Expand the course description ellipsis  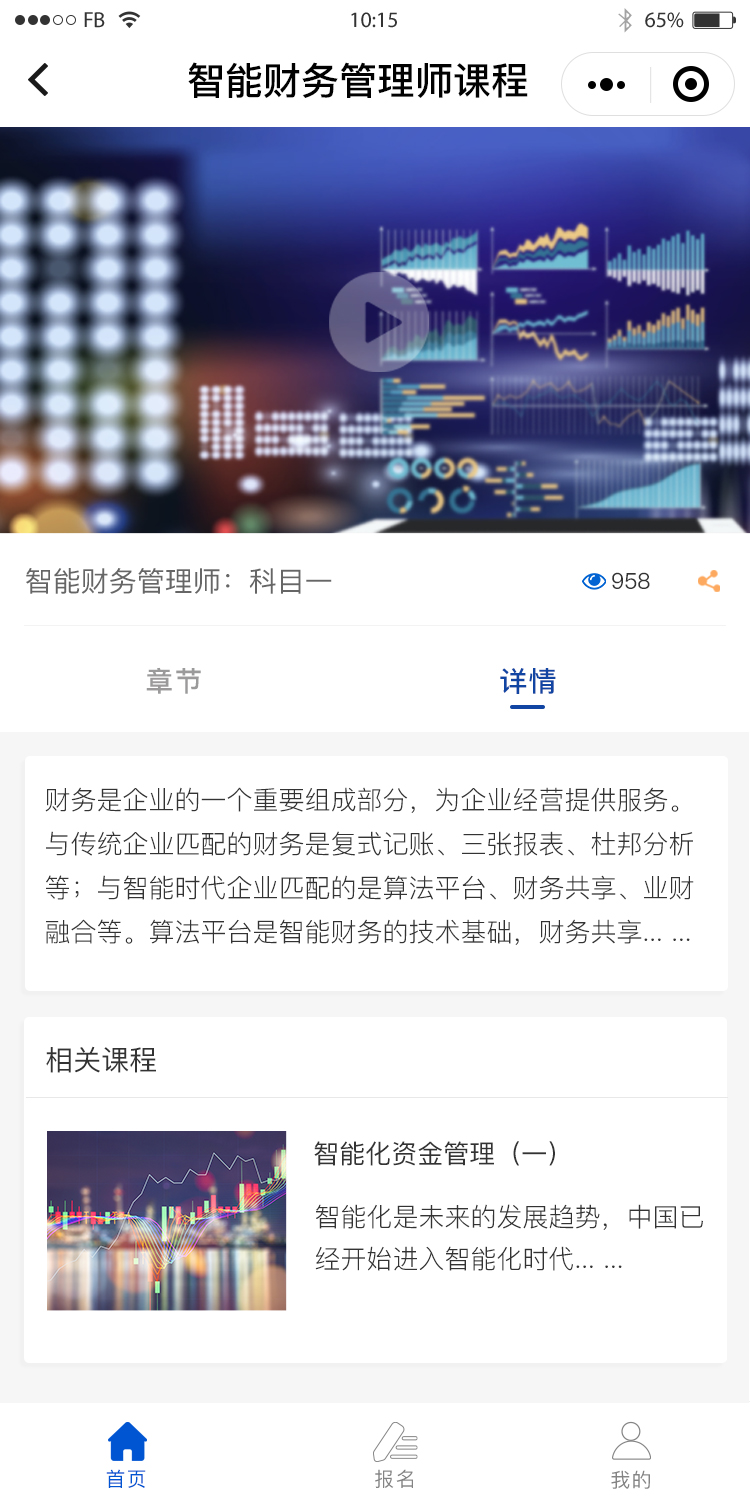681,935
